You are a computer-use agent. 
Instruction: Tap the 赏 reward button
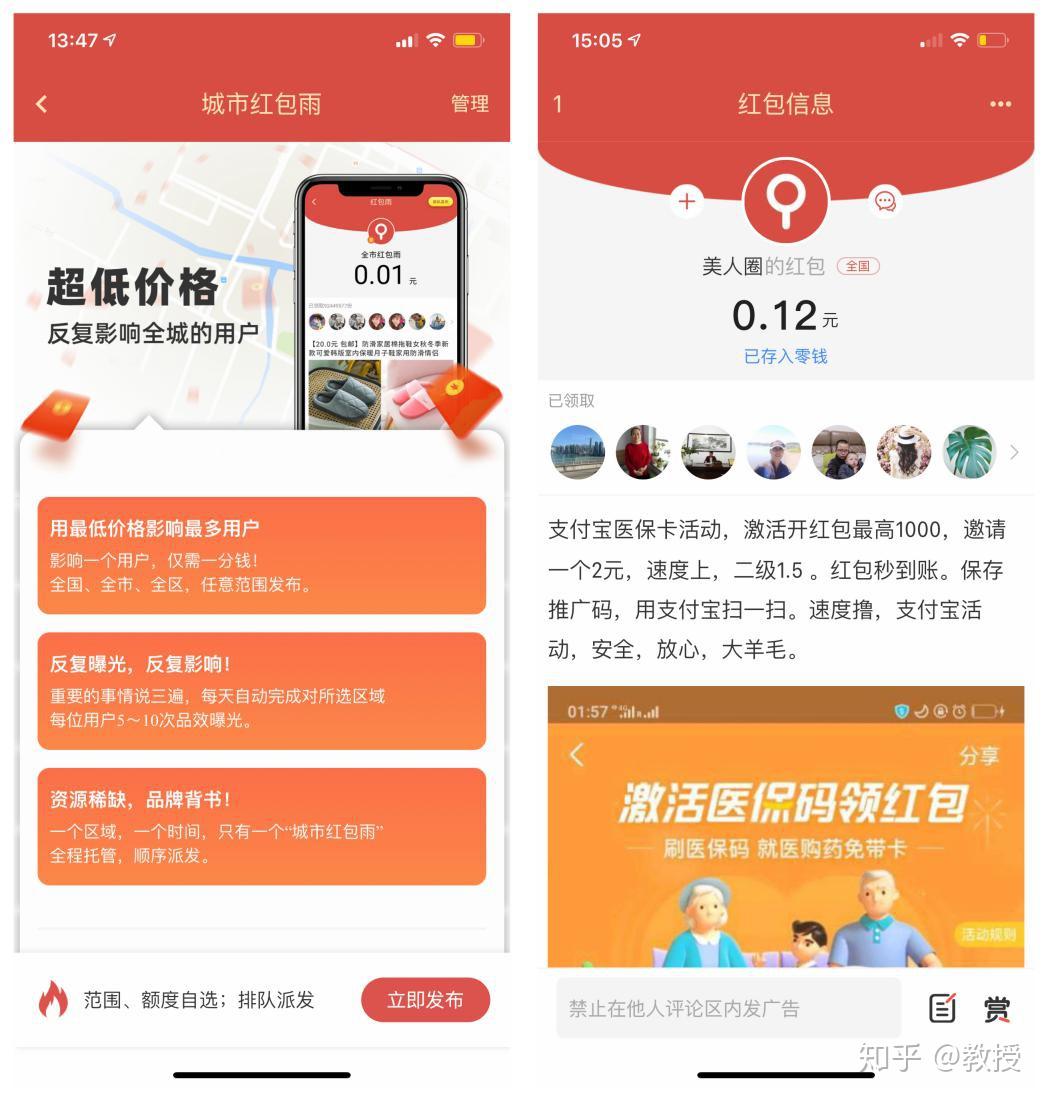(x=996, y=1008)
